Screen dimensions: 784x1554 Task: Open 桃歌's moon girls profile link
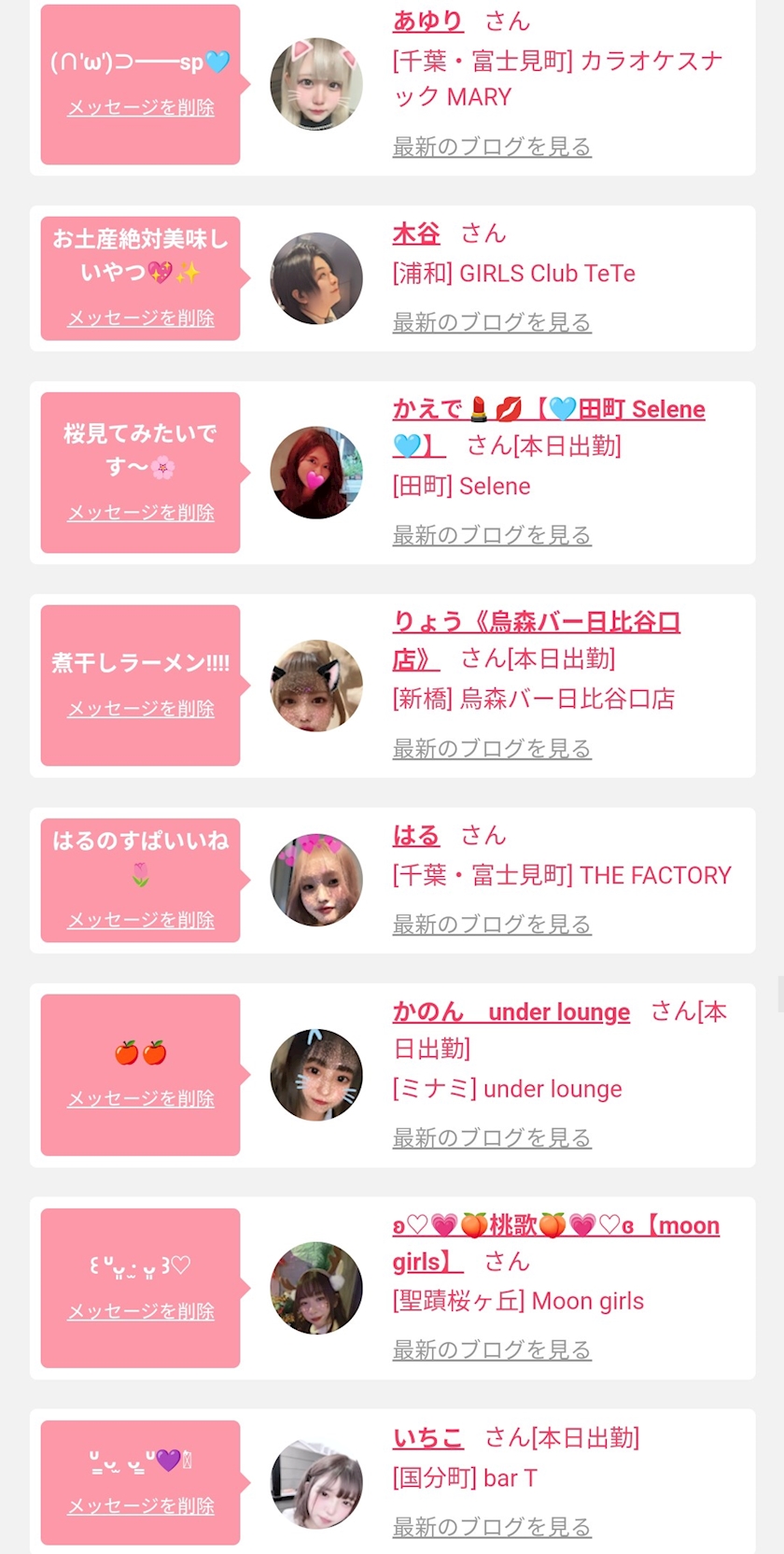click(x=556, y=1243)
